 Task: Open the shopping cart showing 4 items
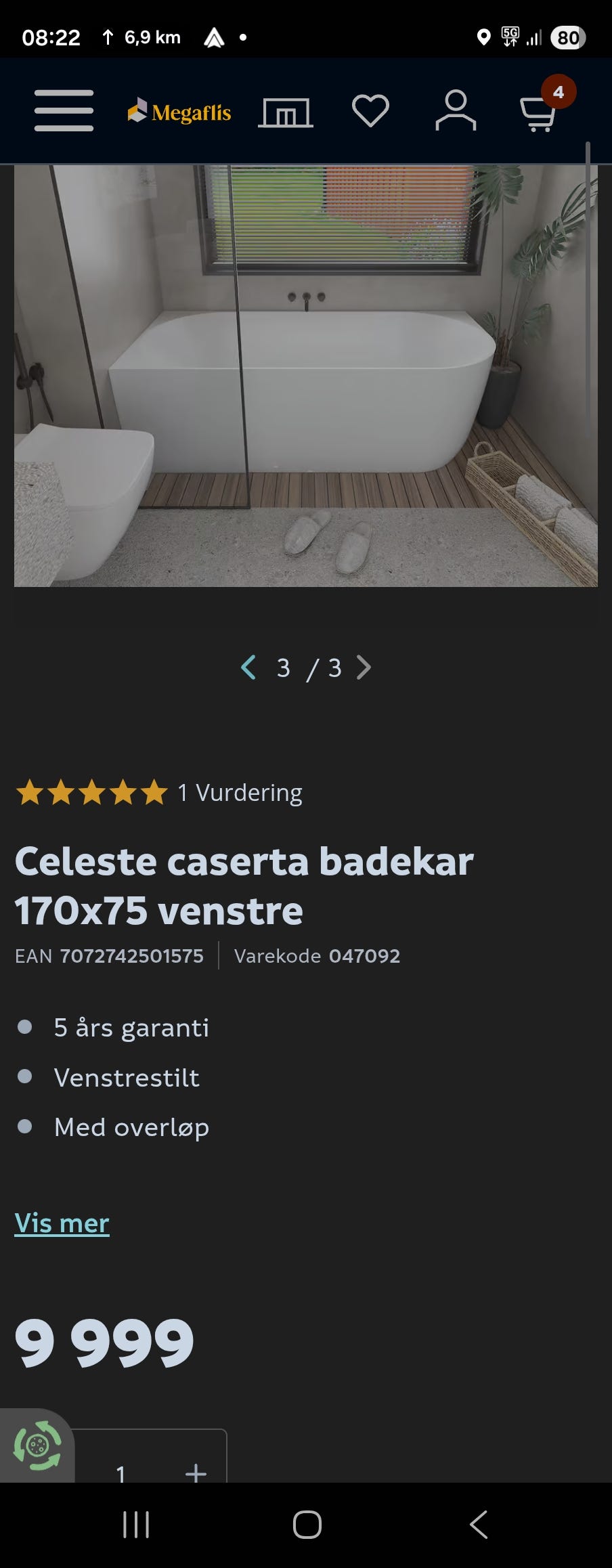[x=538, y=115]
